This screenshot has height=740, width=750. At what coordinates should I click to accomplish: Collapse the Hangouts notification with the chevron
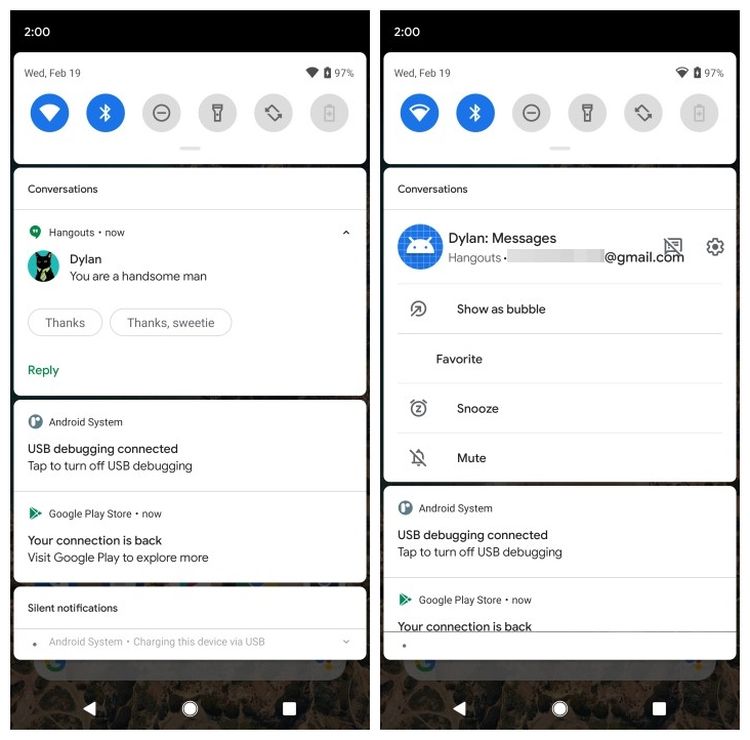coord(346,233)
